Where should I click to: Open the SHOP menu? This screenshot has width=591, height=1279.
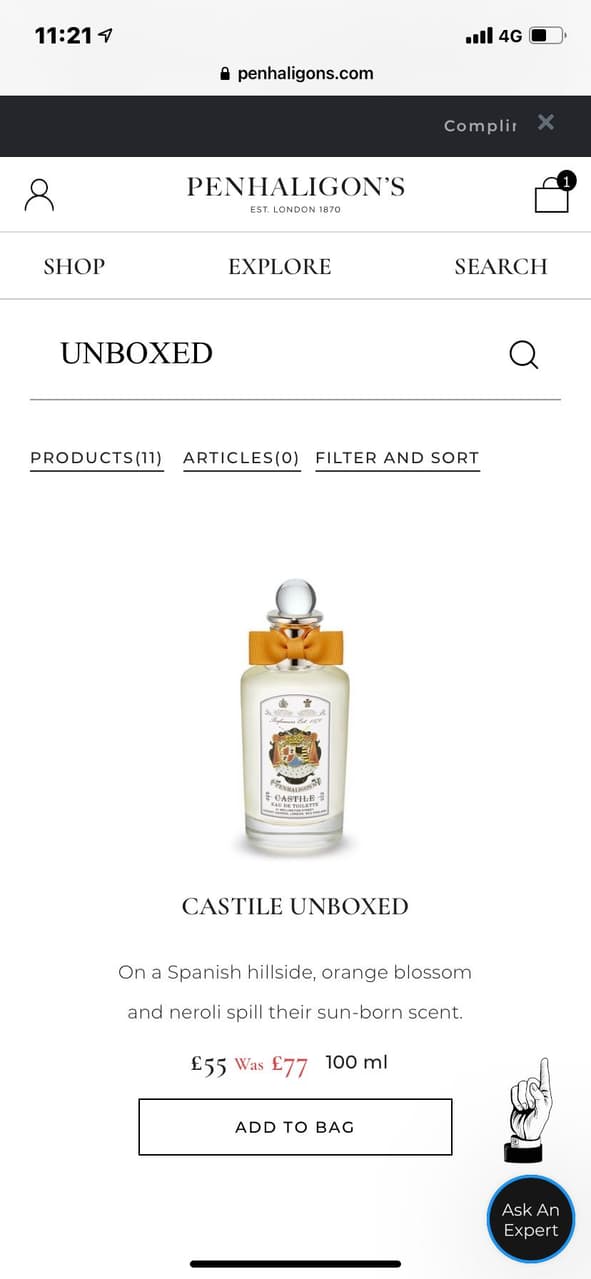(x=74, y=266)
